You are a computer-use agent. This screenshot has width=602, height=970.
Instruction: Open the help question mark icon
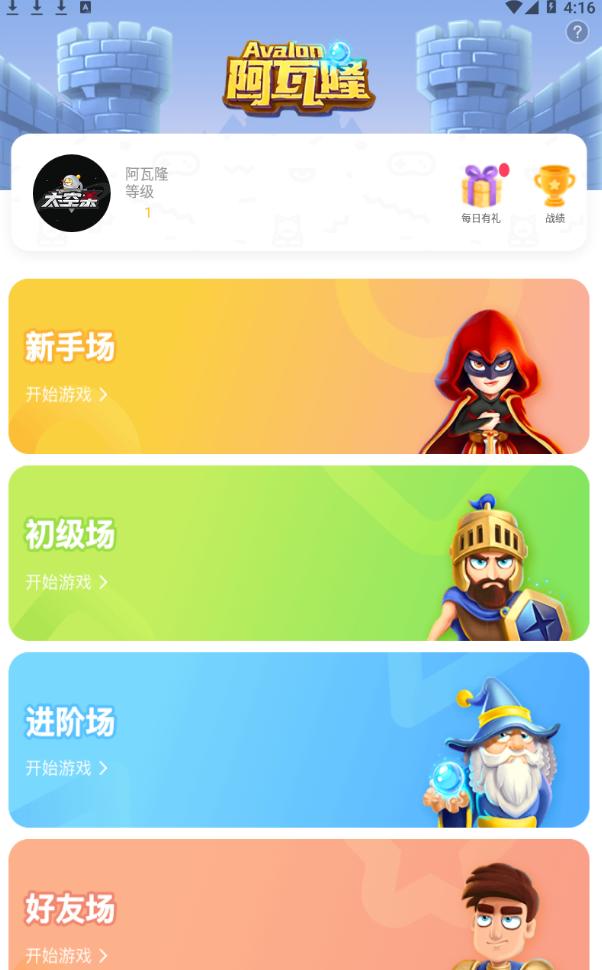pos(577,32)
